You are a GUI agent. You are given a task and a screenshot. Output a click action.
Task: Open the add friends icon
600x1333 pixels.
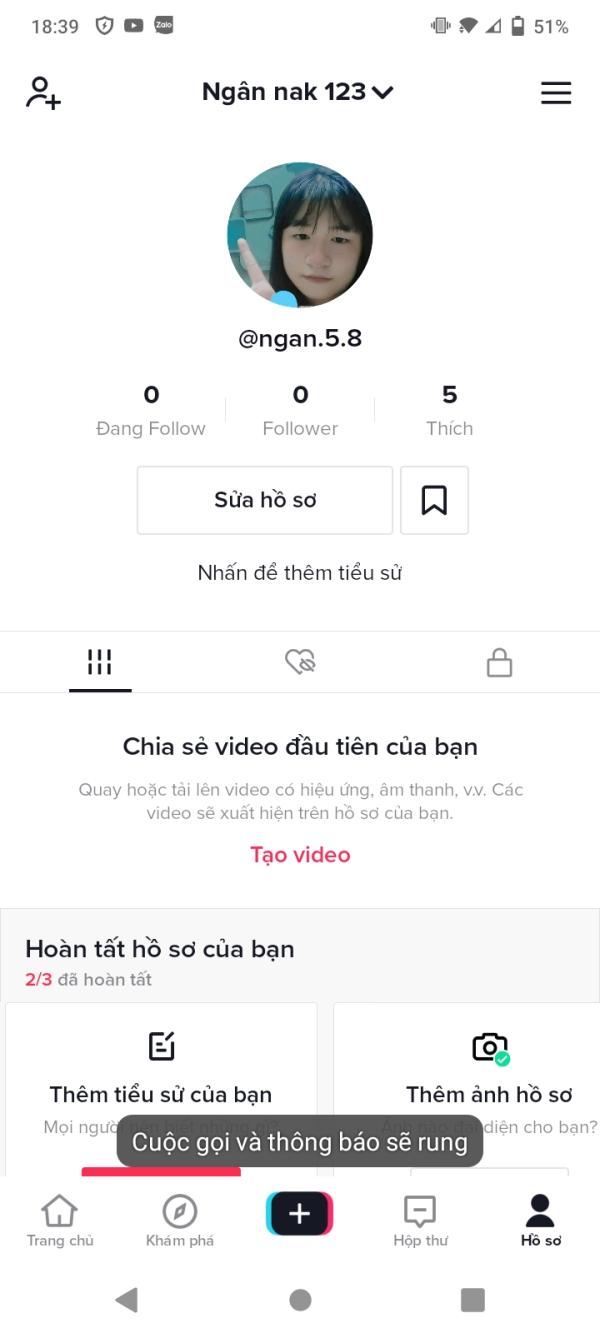pyautogui.click(x=43, y=93)
